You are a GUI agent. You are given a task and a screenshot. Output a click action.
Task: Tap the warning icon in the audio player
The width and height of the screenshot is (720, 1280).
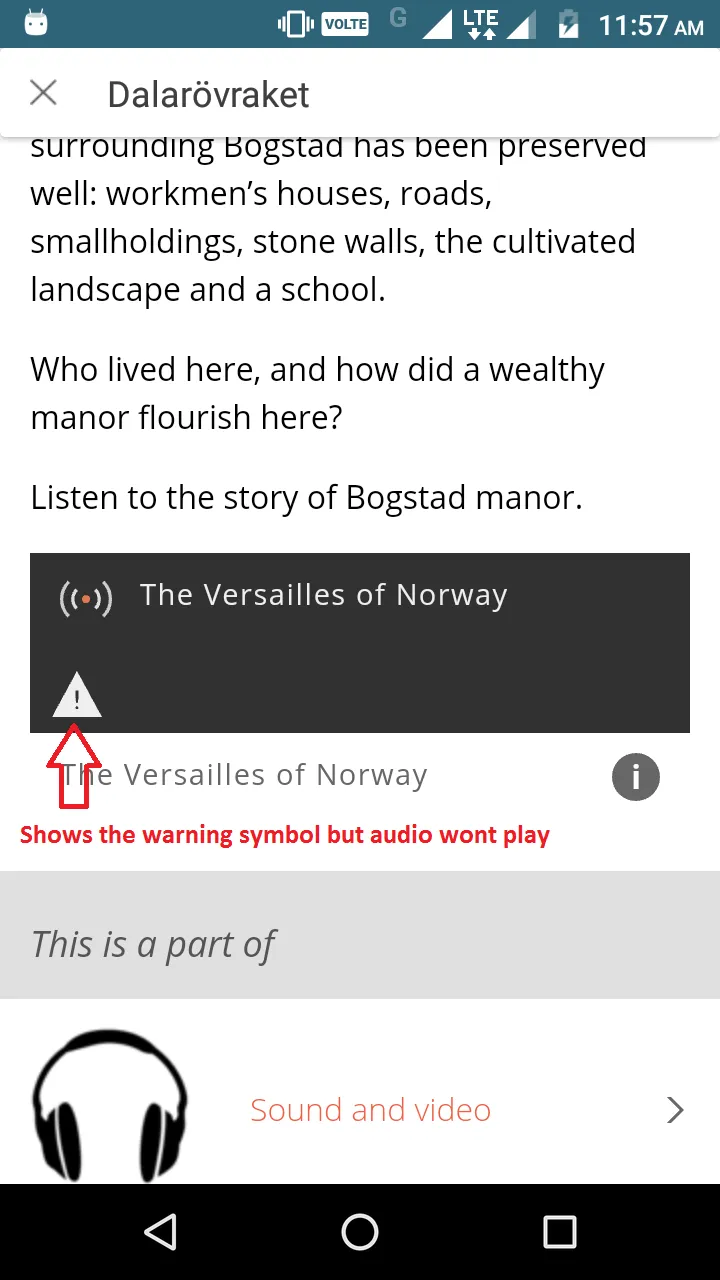pos(77,694)
